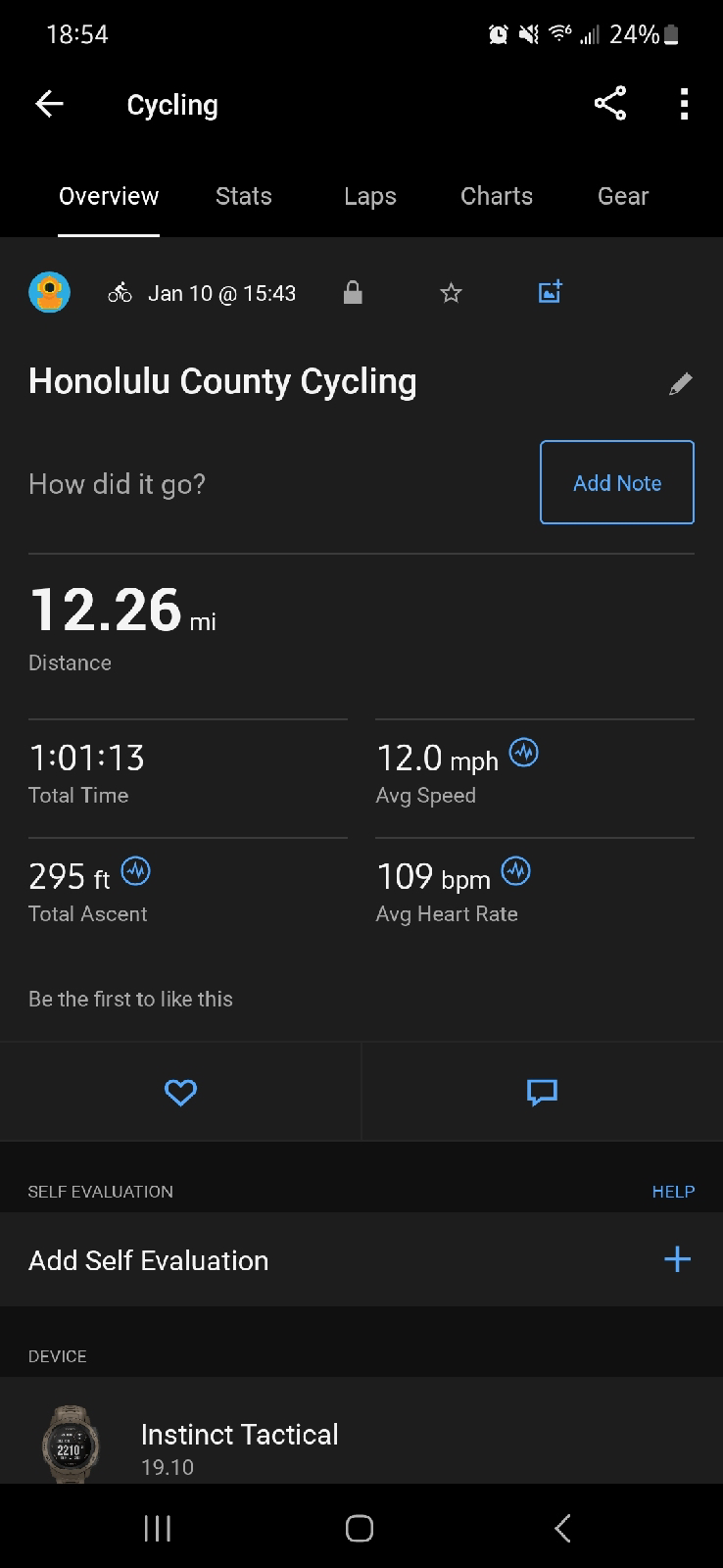Viewport: 723px width, 1568px height.
Task: Go back using the top arrow
Action: coord(49,104)
